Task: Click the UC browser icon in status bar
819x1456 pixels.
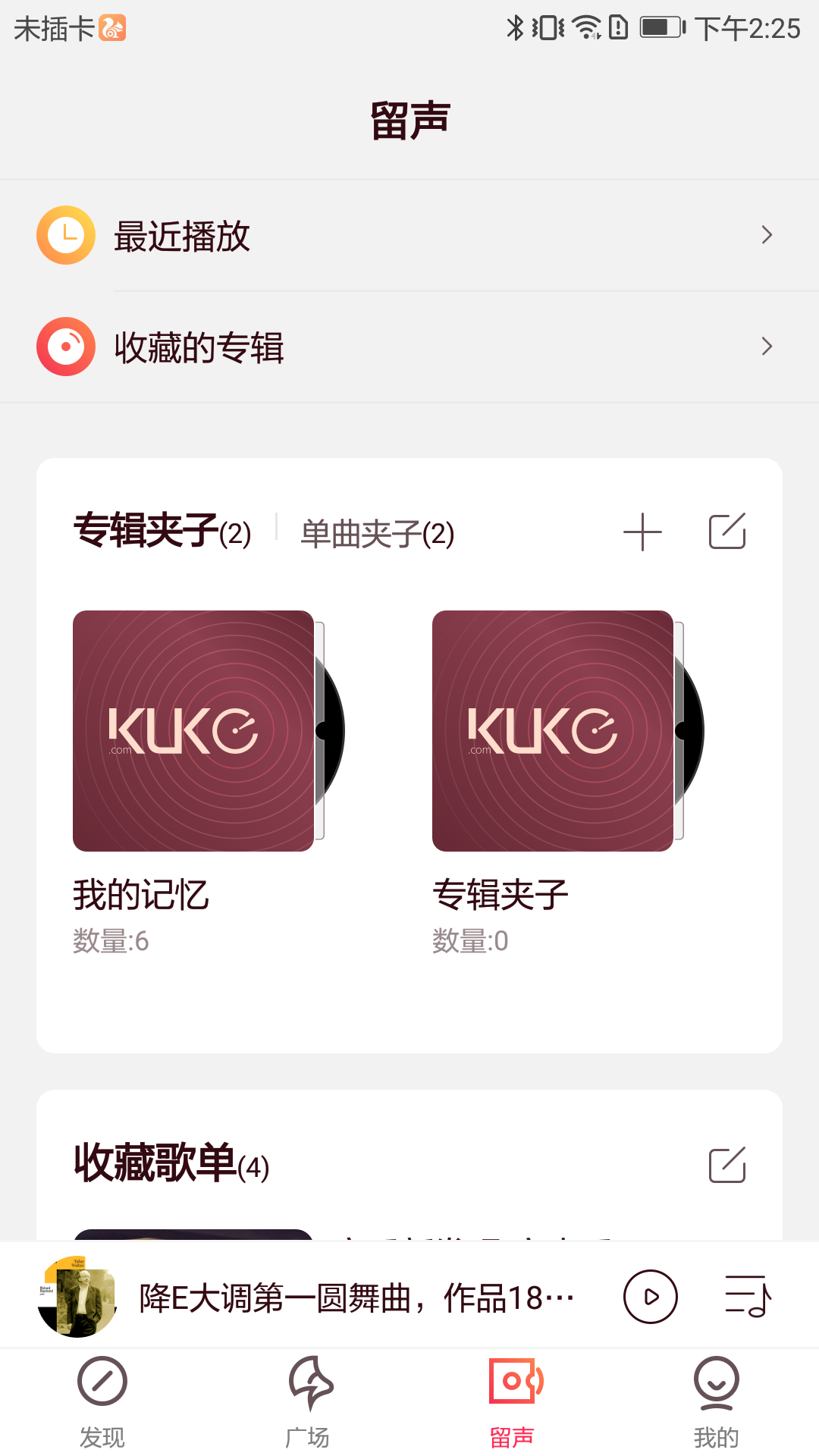Action: [112, 28]
